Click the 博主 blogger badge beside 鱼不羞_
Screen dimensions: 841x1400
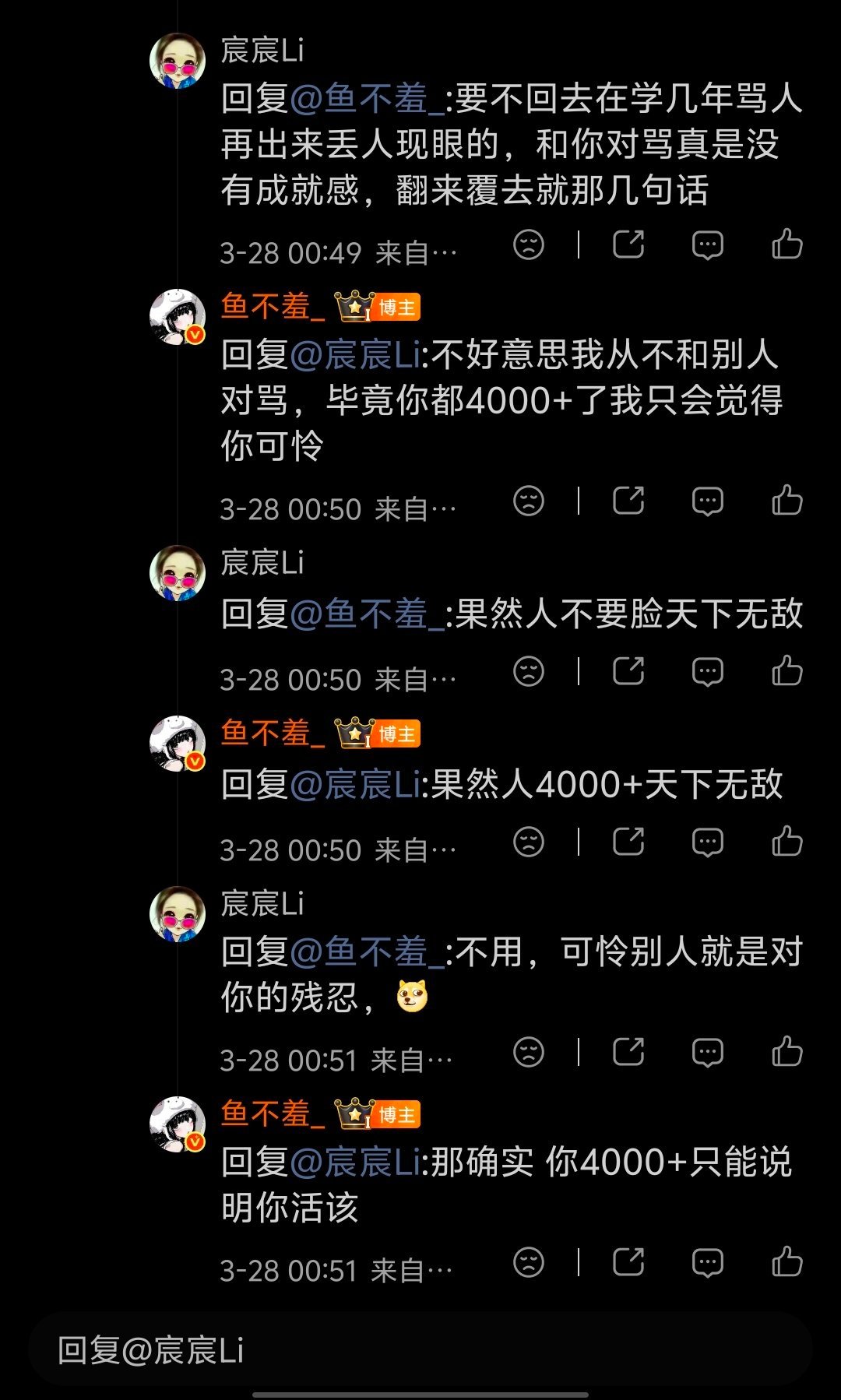(x=399, y=308)
